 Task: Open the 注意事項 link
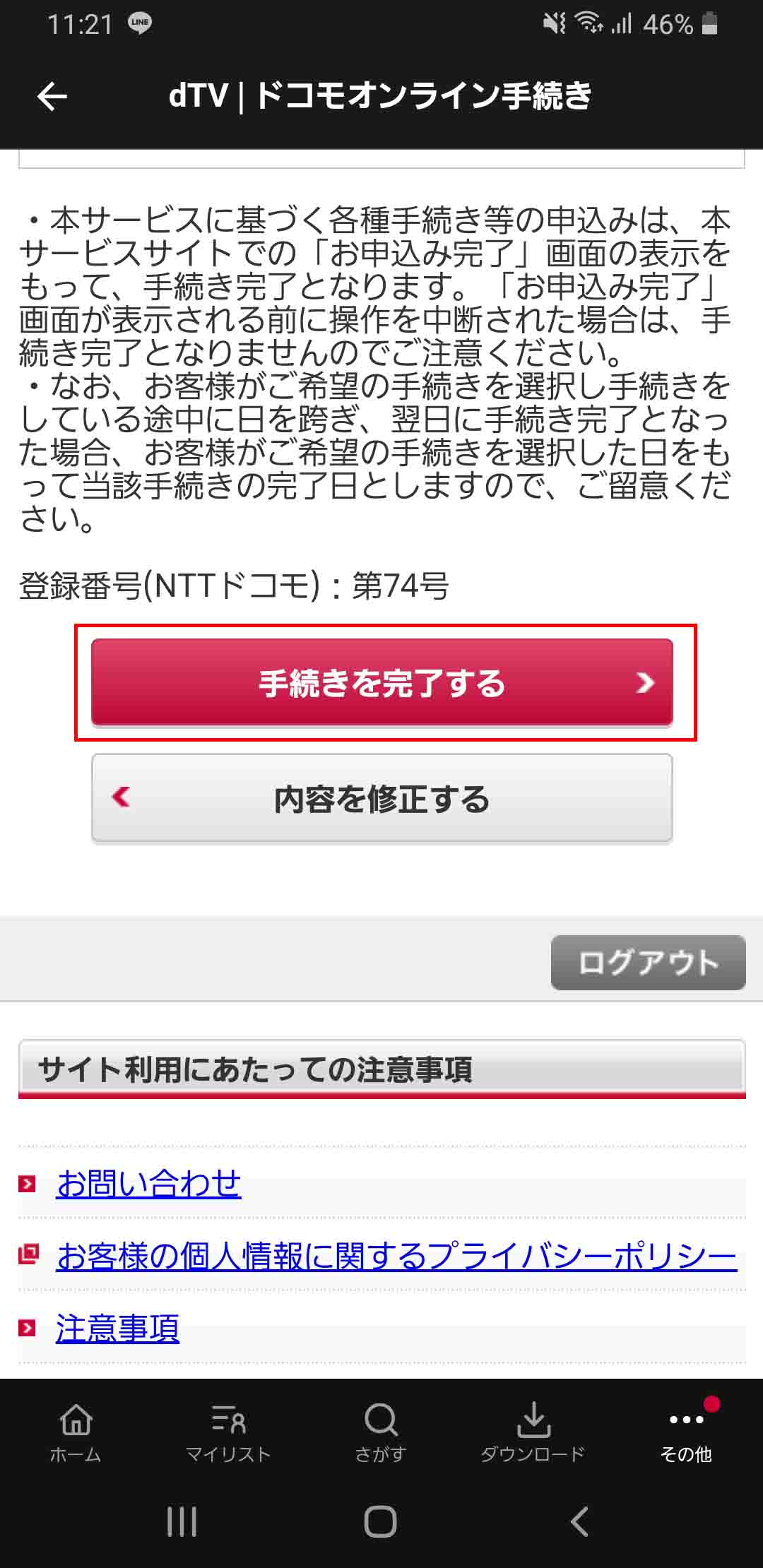coord(117,1329)
